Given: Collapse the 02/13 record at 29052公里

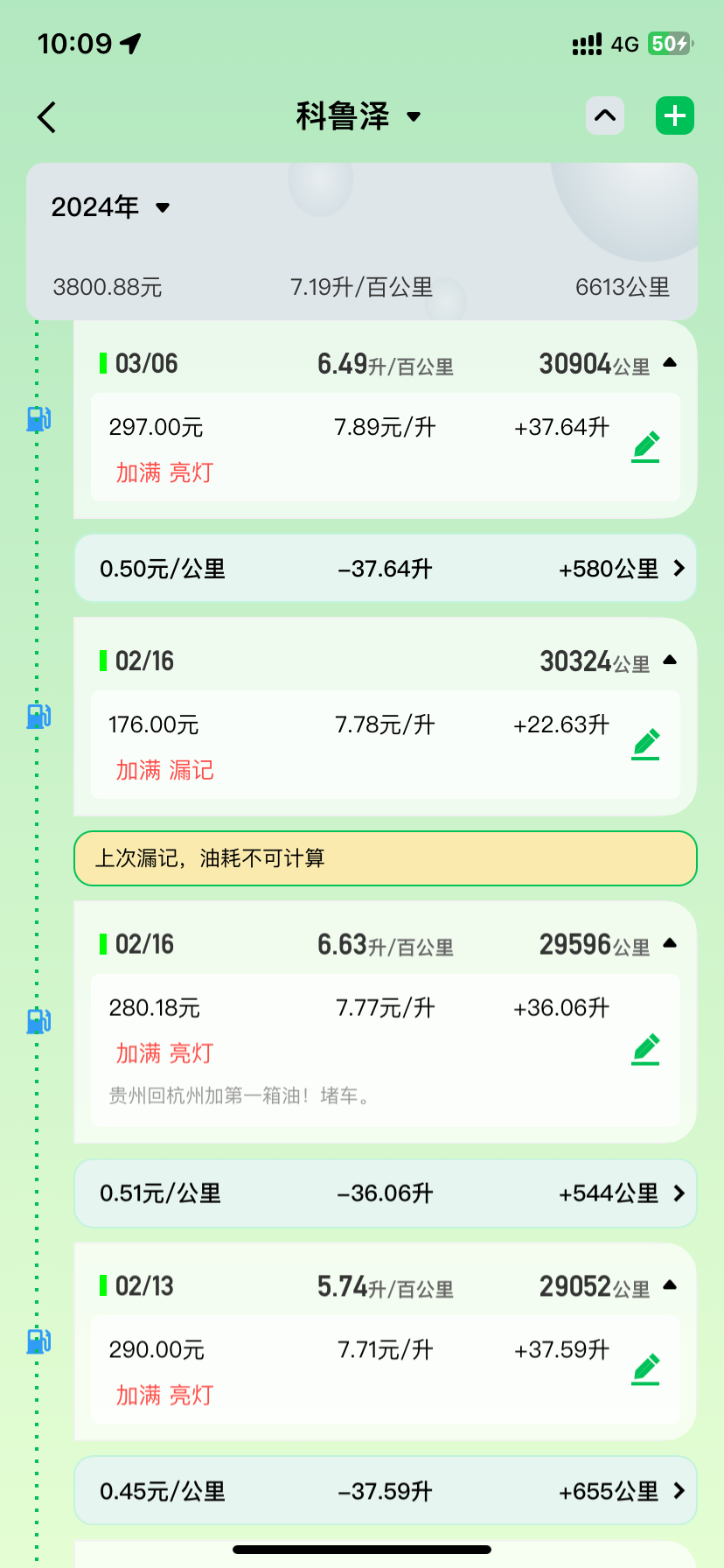Looking at the screenshot, I should [670, 1286].
